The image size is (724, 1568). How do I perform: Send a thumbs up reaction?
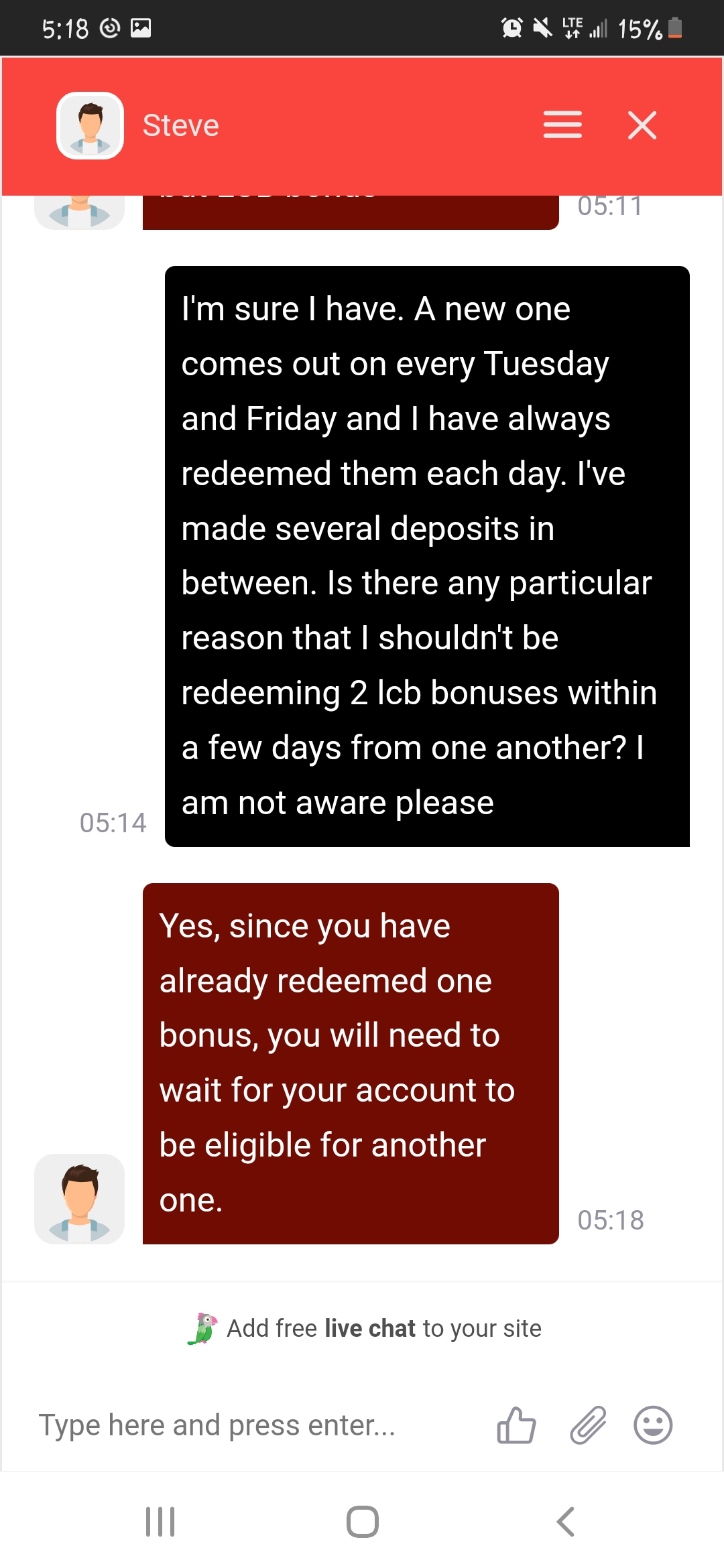click(516, 1425)
